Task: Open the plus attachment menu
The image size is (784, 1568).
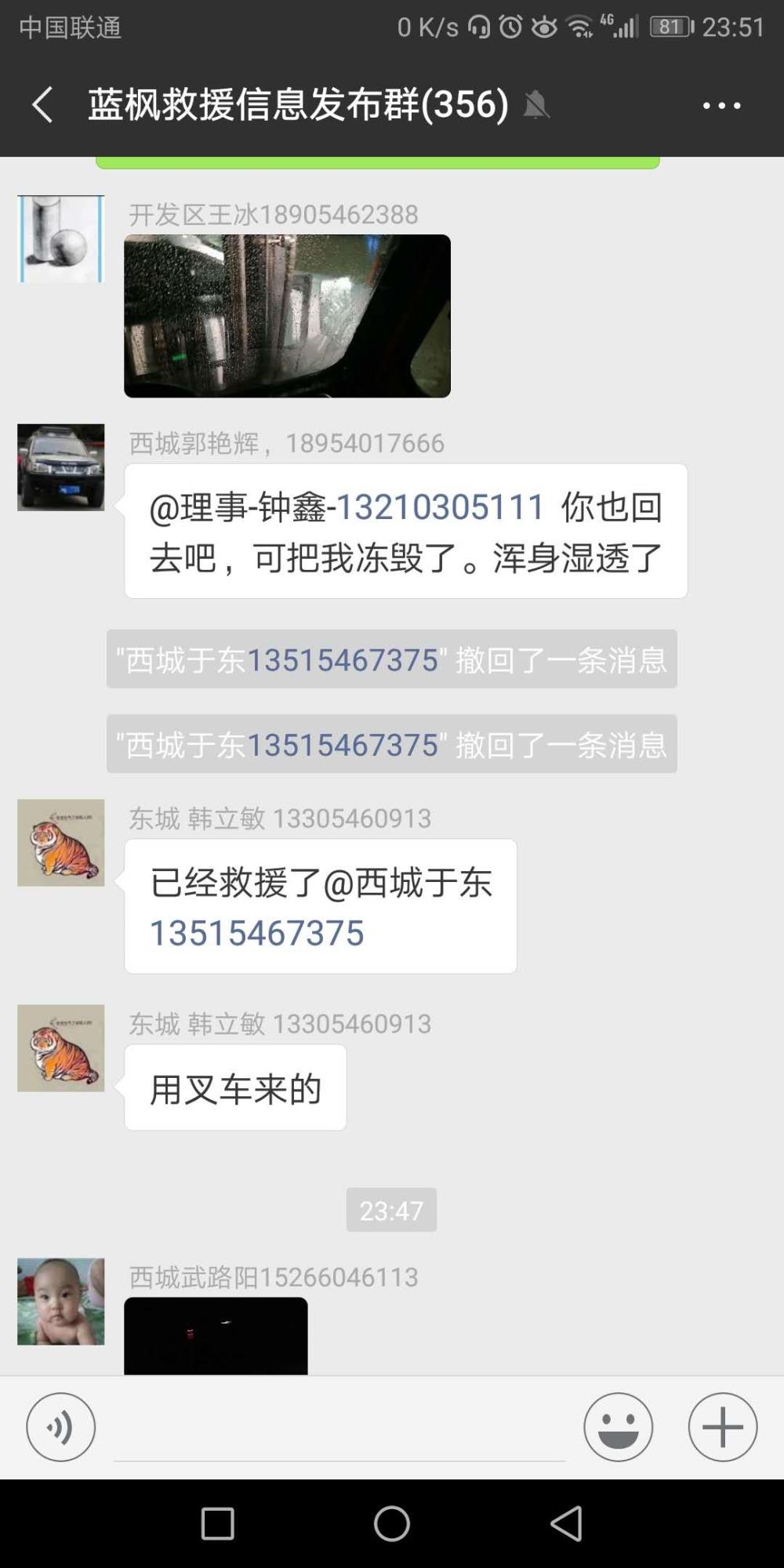Action: pyautogui.click(x=723, y=1427)
